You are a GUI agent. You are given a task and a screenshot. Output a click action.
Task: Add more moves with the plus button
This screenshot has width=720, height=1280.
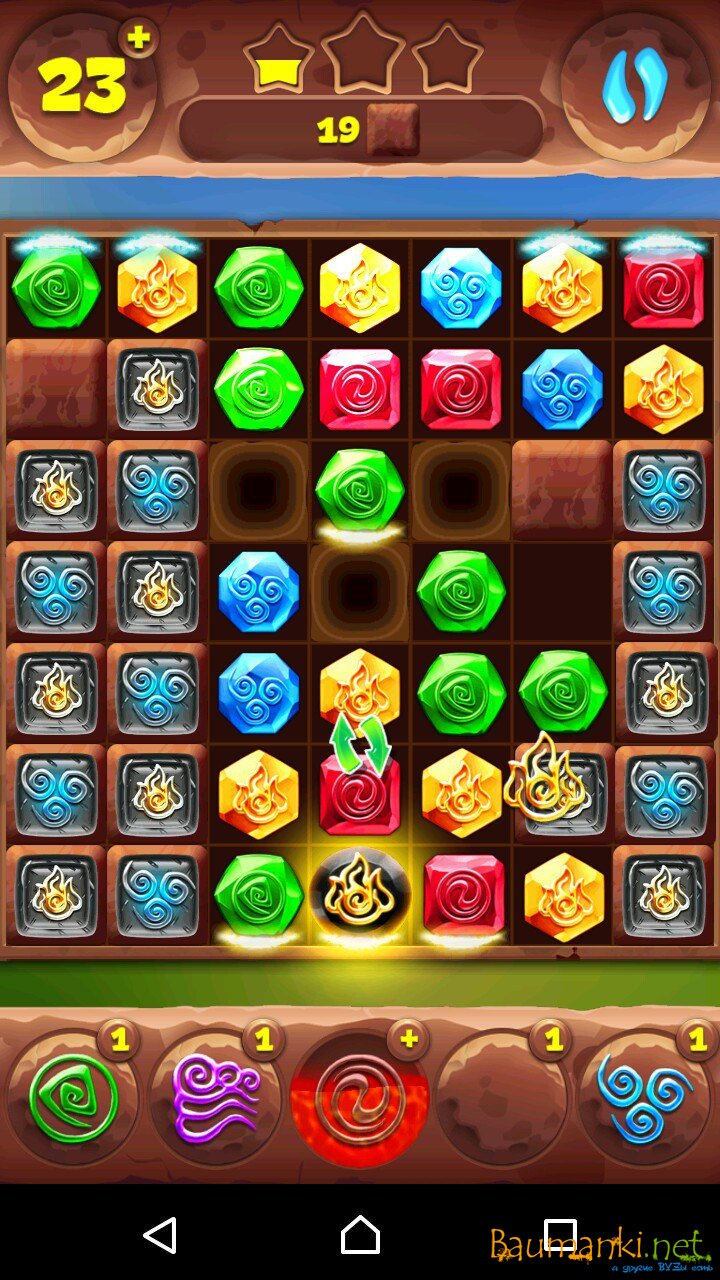coord(138,39)
